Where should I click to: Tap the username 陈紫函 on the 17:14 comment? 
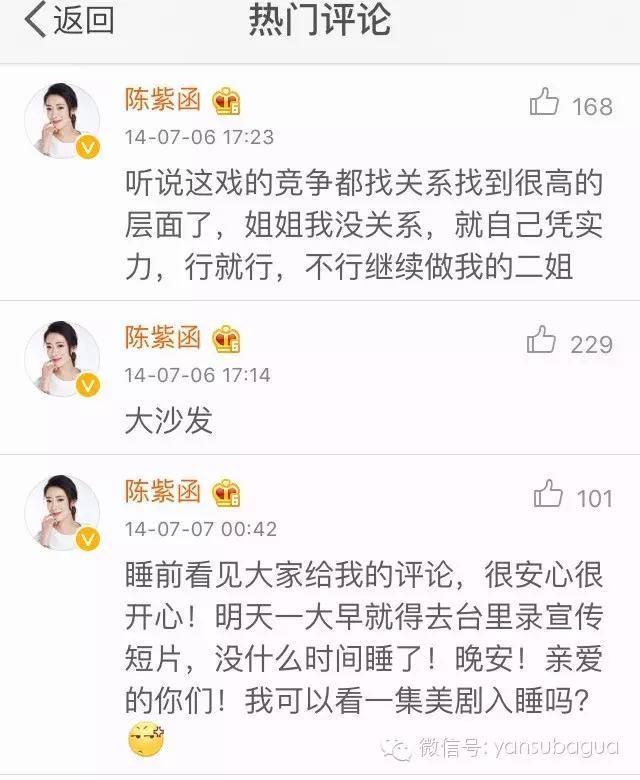(163, 338)
